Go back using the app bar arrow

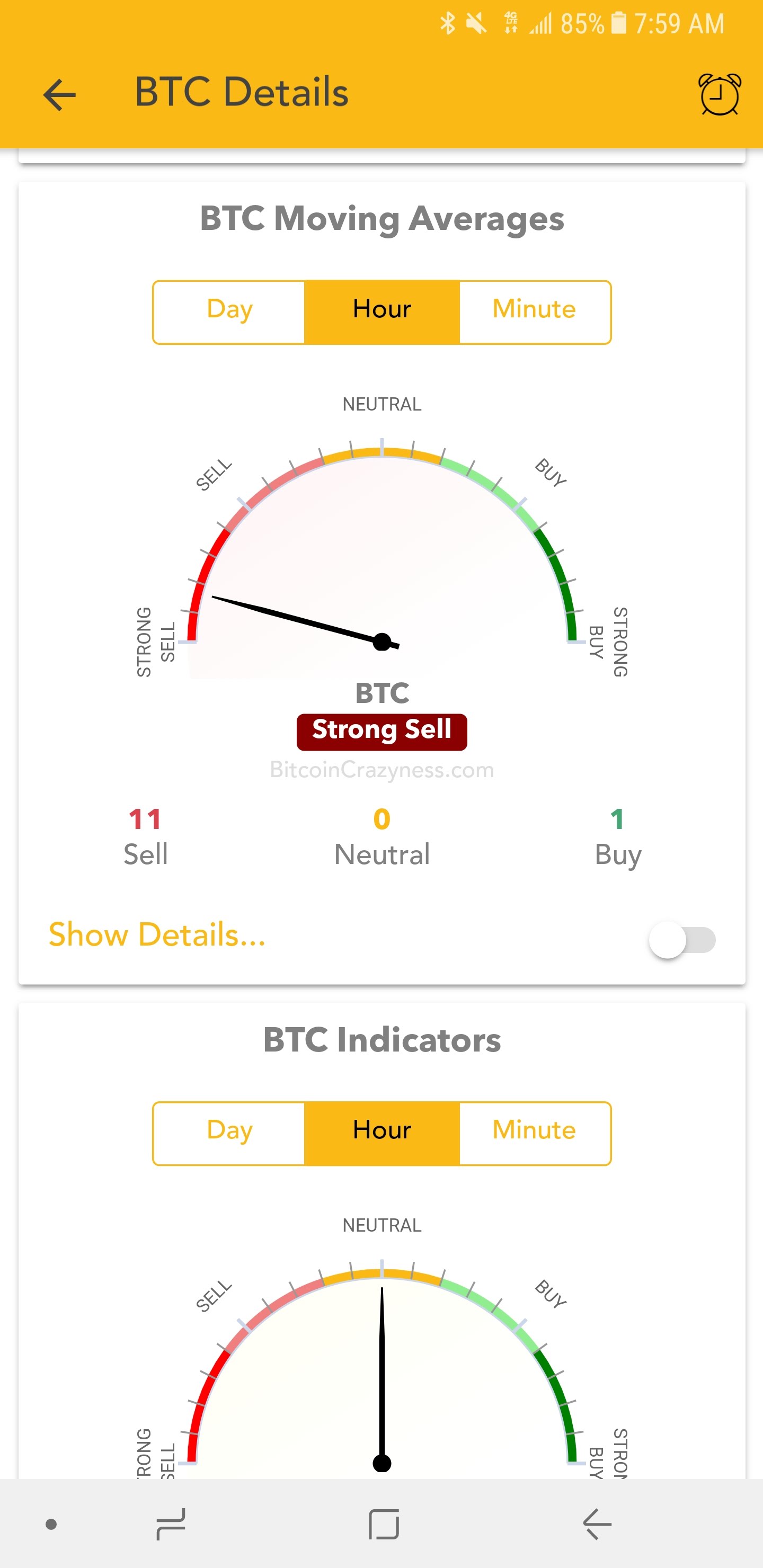coord(60,95)
